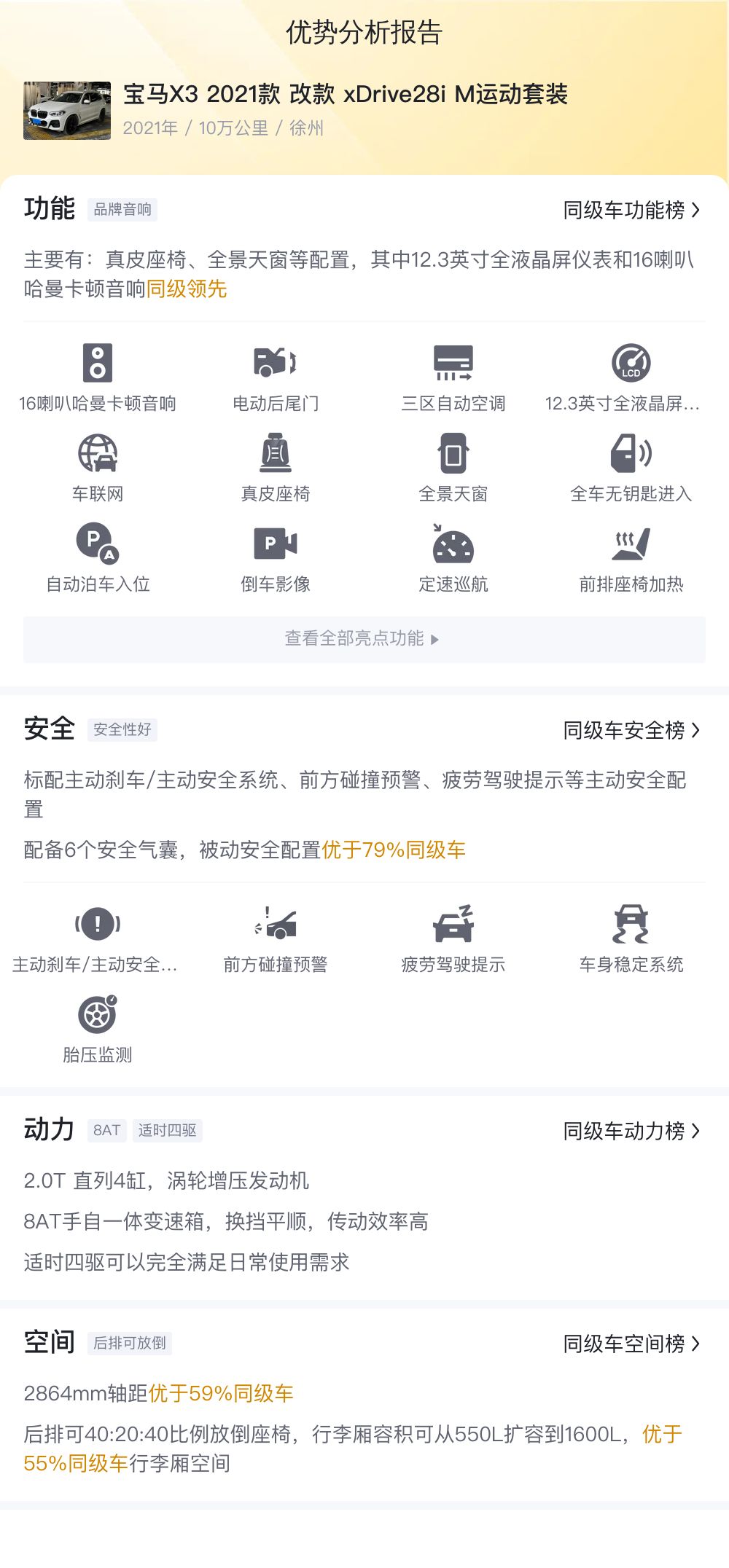Screen dimensions: 729x1568
Task: Open the 同级车空间榜 ranking link
Action: [x=631, y=1344]
